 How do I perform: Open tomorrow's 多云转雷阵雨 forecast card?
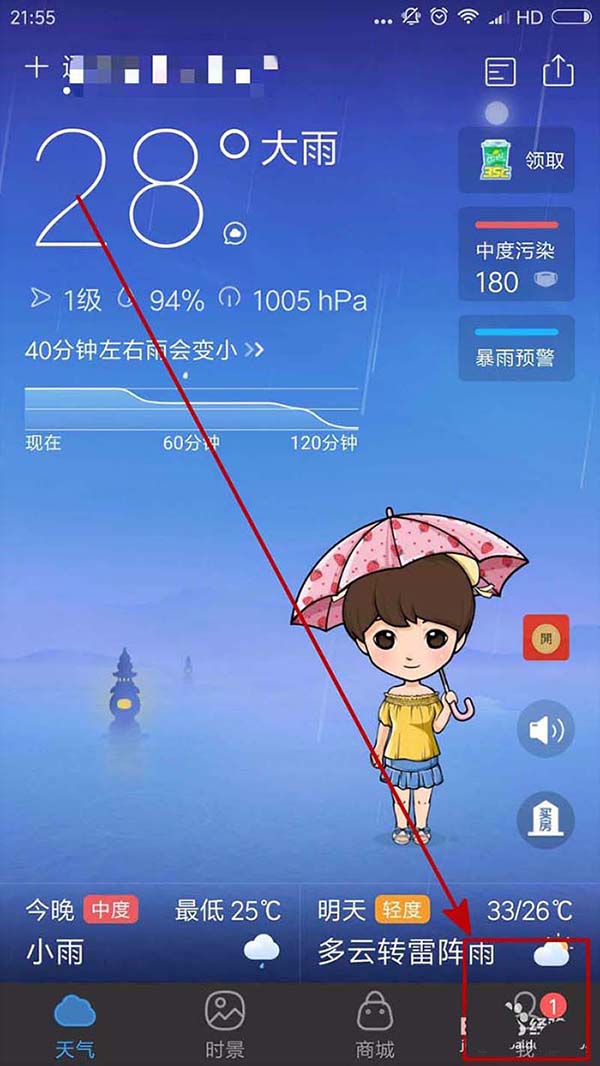(445, 932)
